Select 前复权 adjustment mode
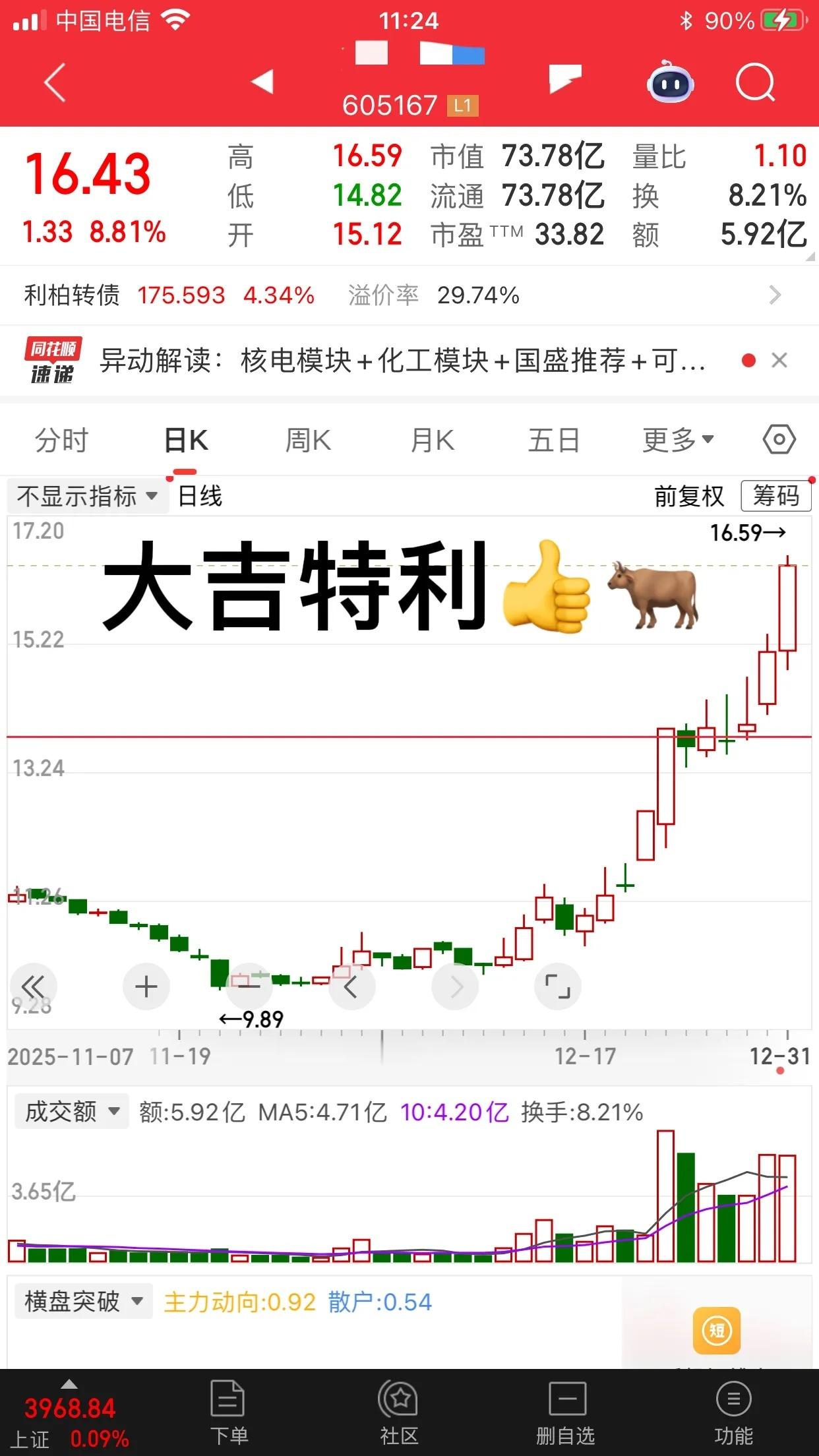This screenshot has height=1456, width=819. 688,497
